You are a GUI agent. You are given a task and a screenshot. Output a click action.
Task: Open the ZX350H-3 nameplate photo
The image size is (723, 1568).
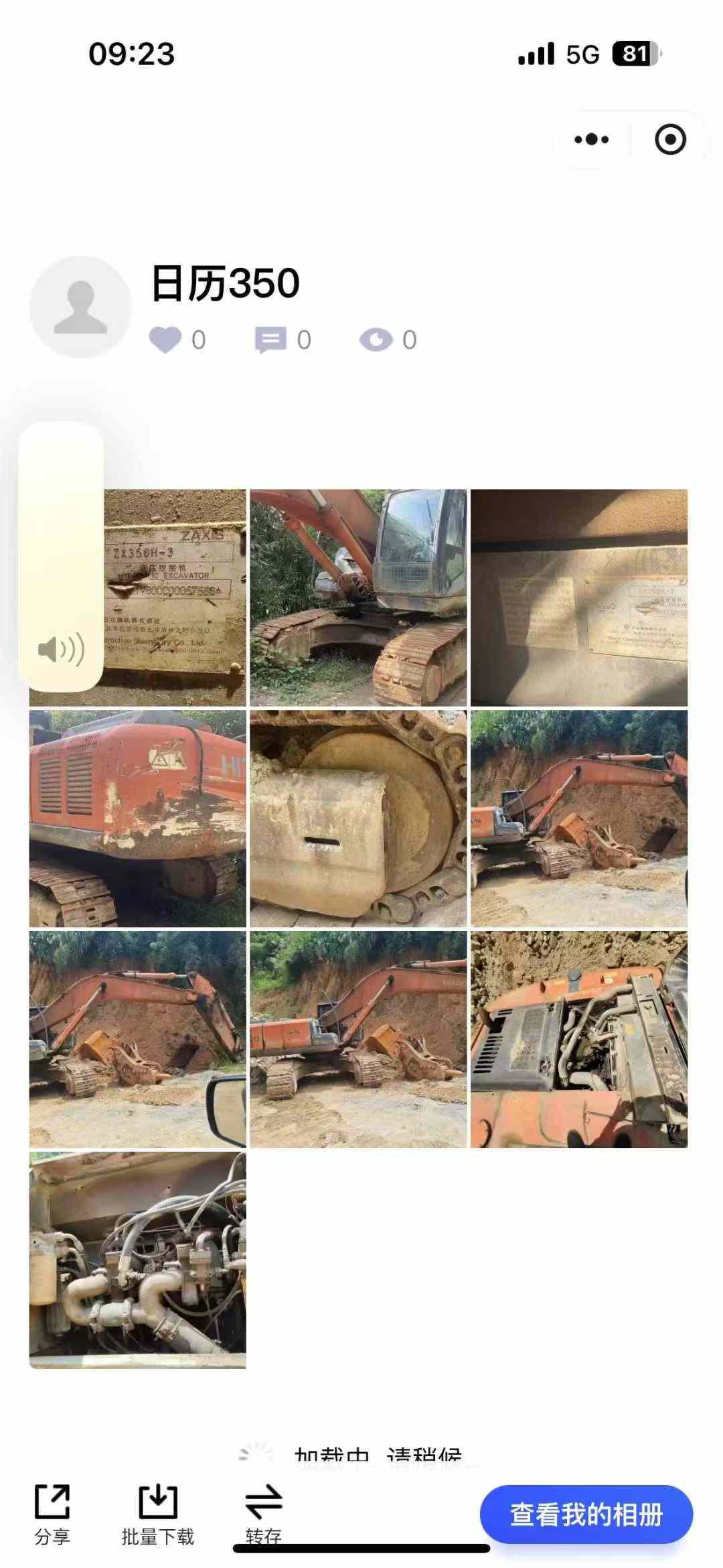(175, 597)
